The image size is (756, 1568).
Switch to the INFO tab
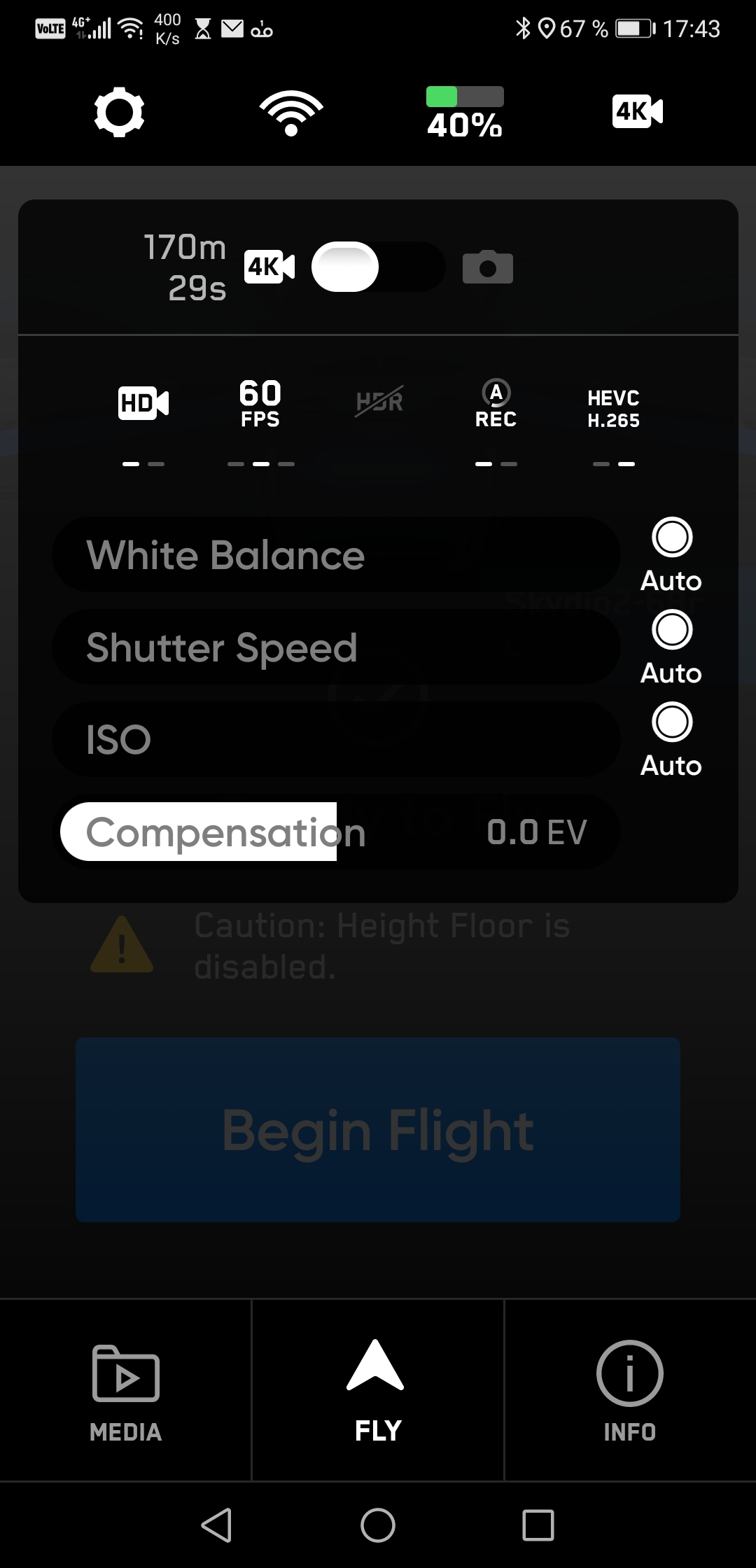630,1390
